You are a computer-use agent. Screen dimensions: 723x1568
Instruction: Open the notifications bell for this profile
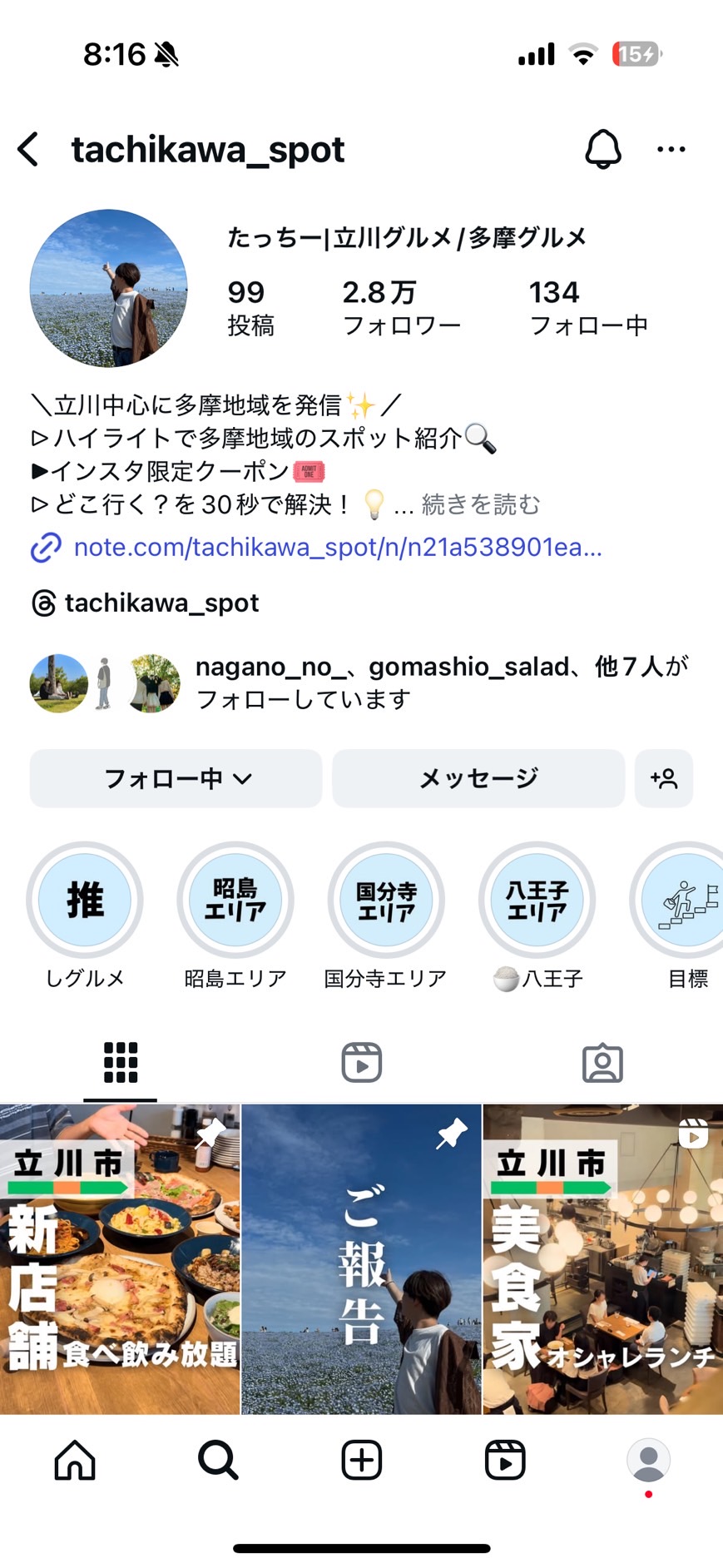coord(603,150)
